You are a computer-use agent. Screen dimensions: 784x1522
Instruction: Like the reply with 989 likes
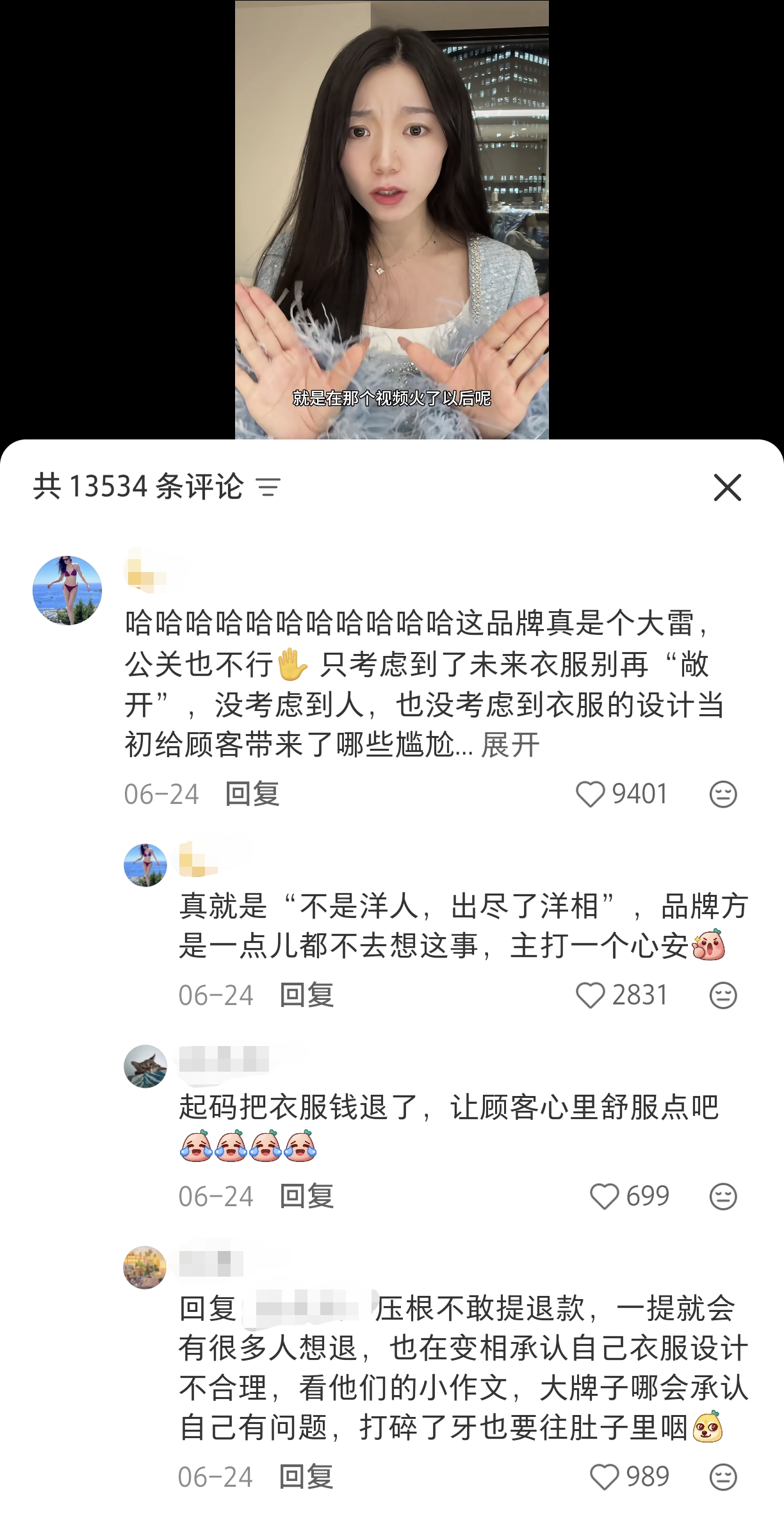[604, 1477]
